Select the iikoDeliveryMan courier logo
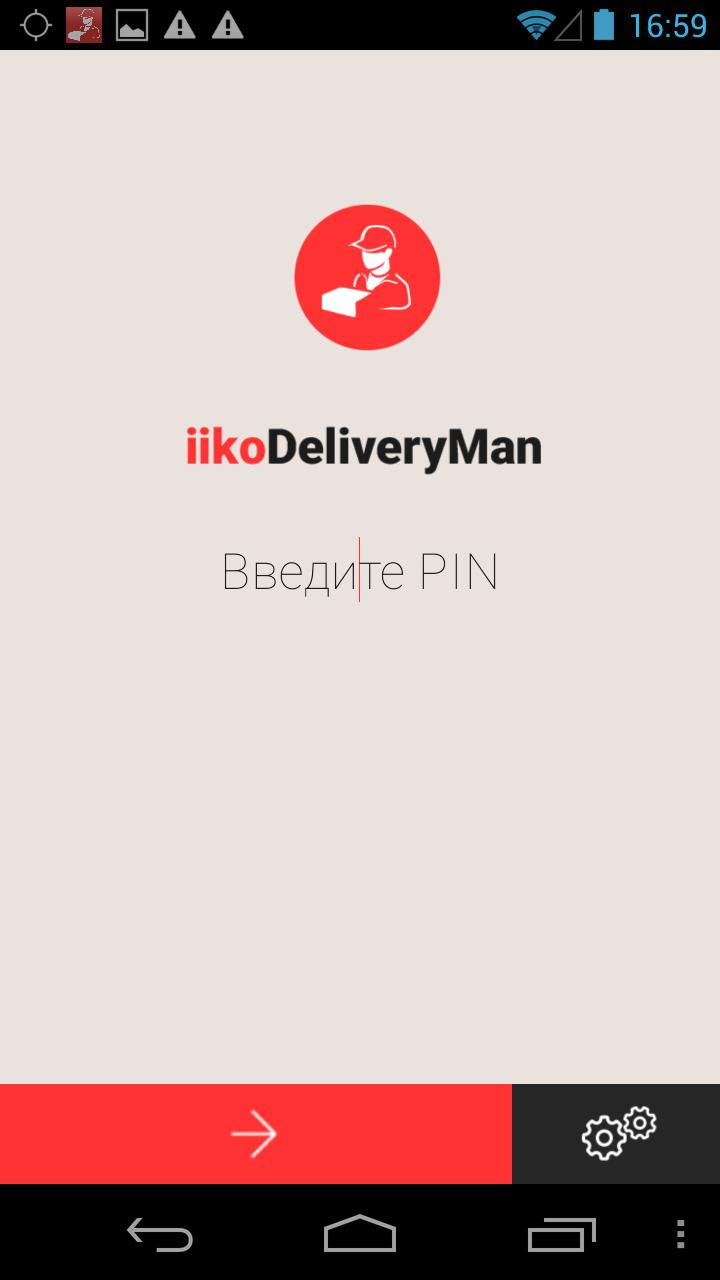Viewport: 720px width, 1280px height. (366, 277)
